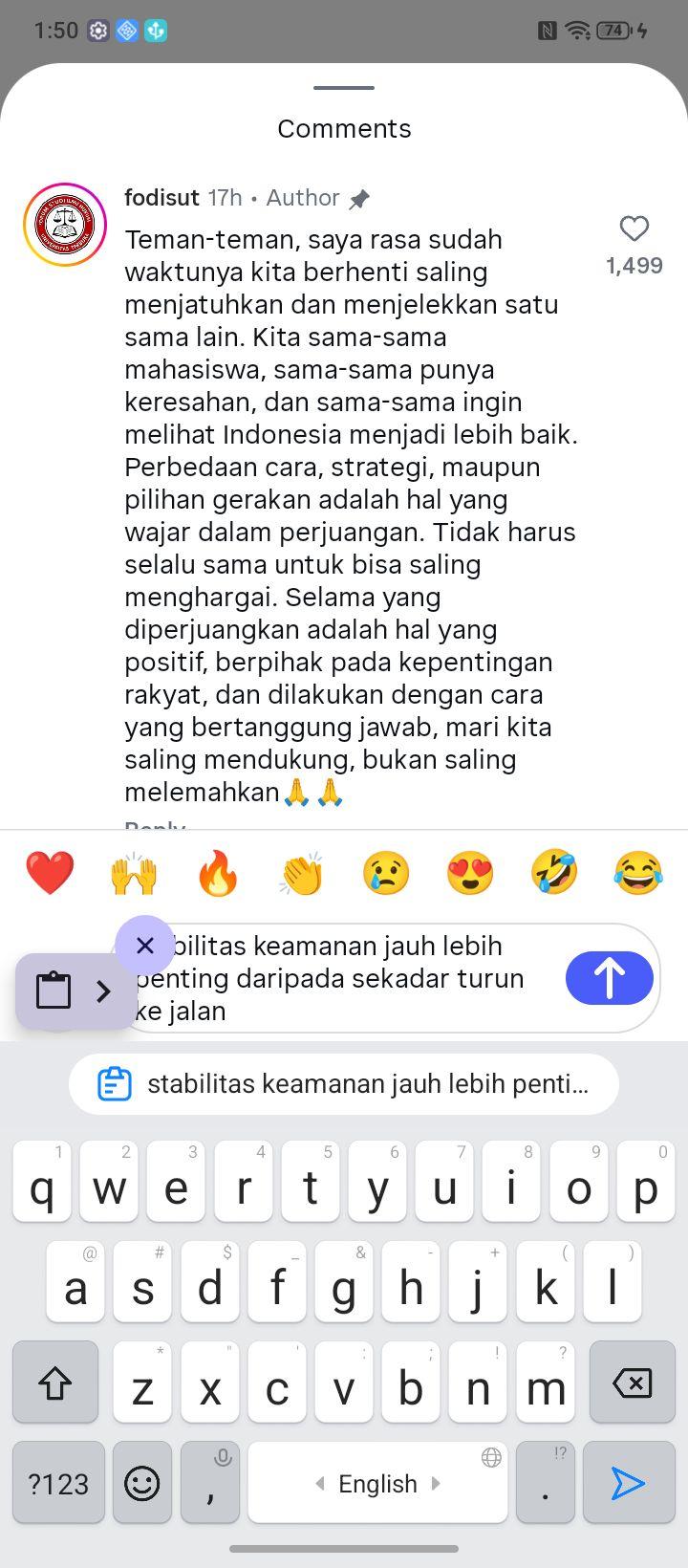This screenshot has height=1568, width=688.
Task: Insert the fire emoji
Action: 218,873
